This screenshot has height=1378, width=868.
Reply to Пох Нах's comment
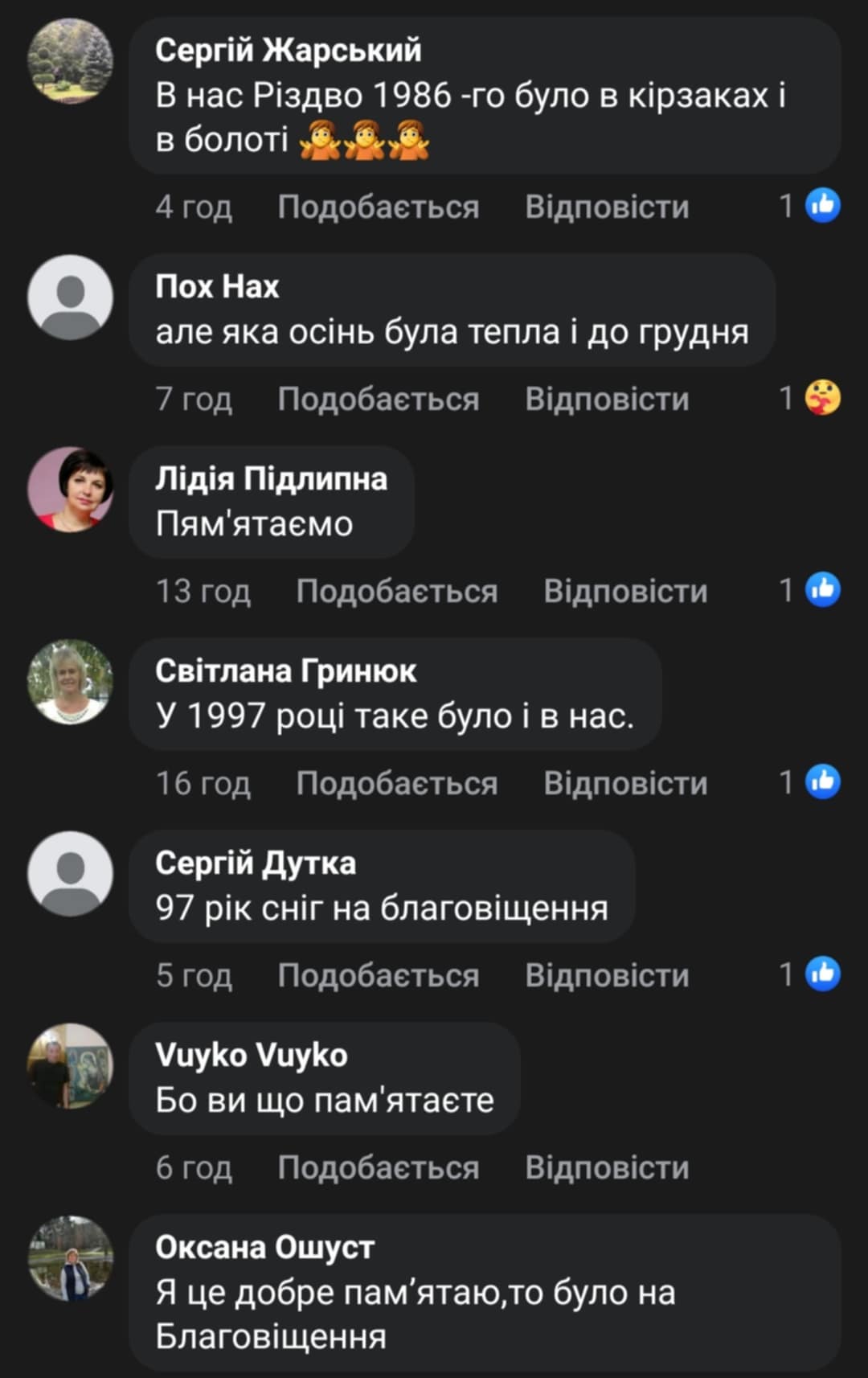(x=607, y=399)
